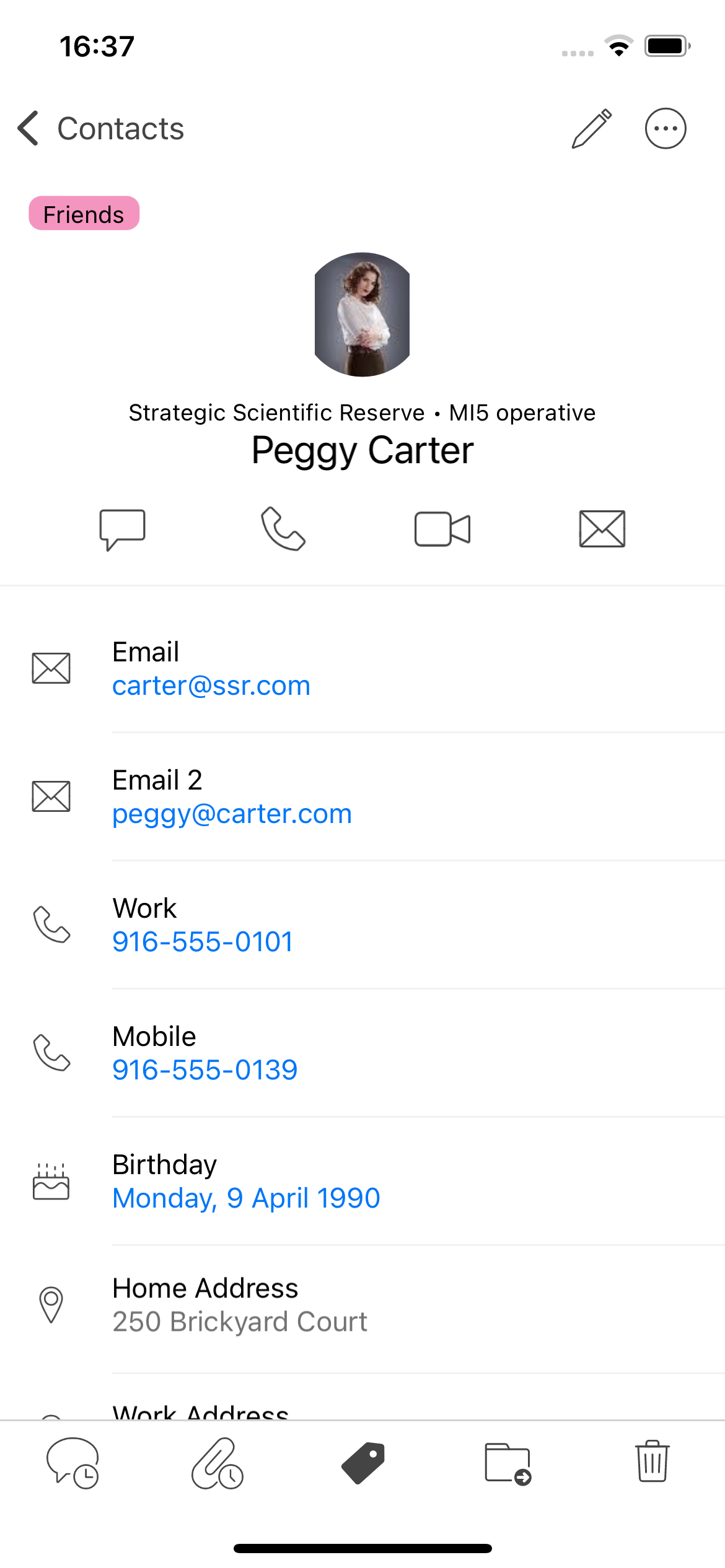Send a message to Peggy Carter
The width and height of the screenshot is (725, 1568).
pyautogui.click(x=122, y=529)
